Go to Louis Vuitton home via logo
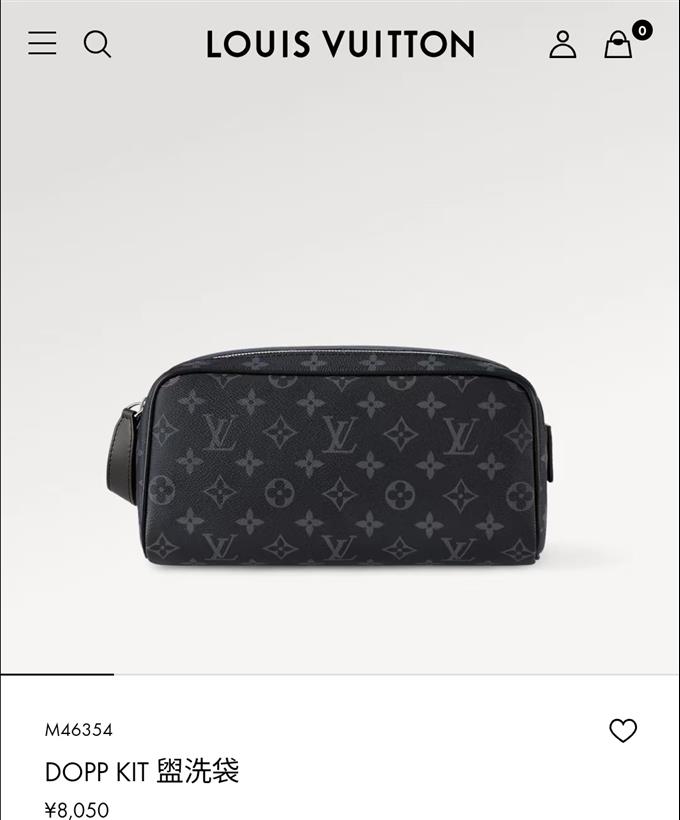The height and width of the screenshot is (820, 680). pyautogui.click(x=340, y=44)
